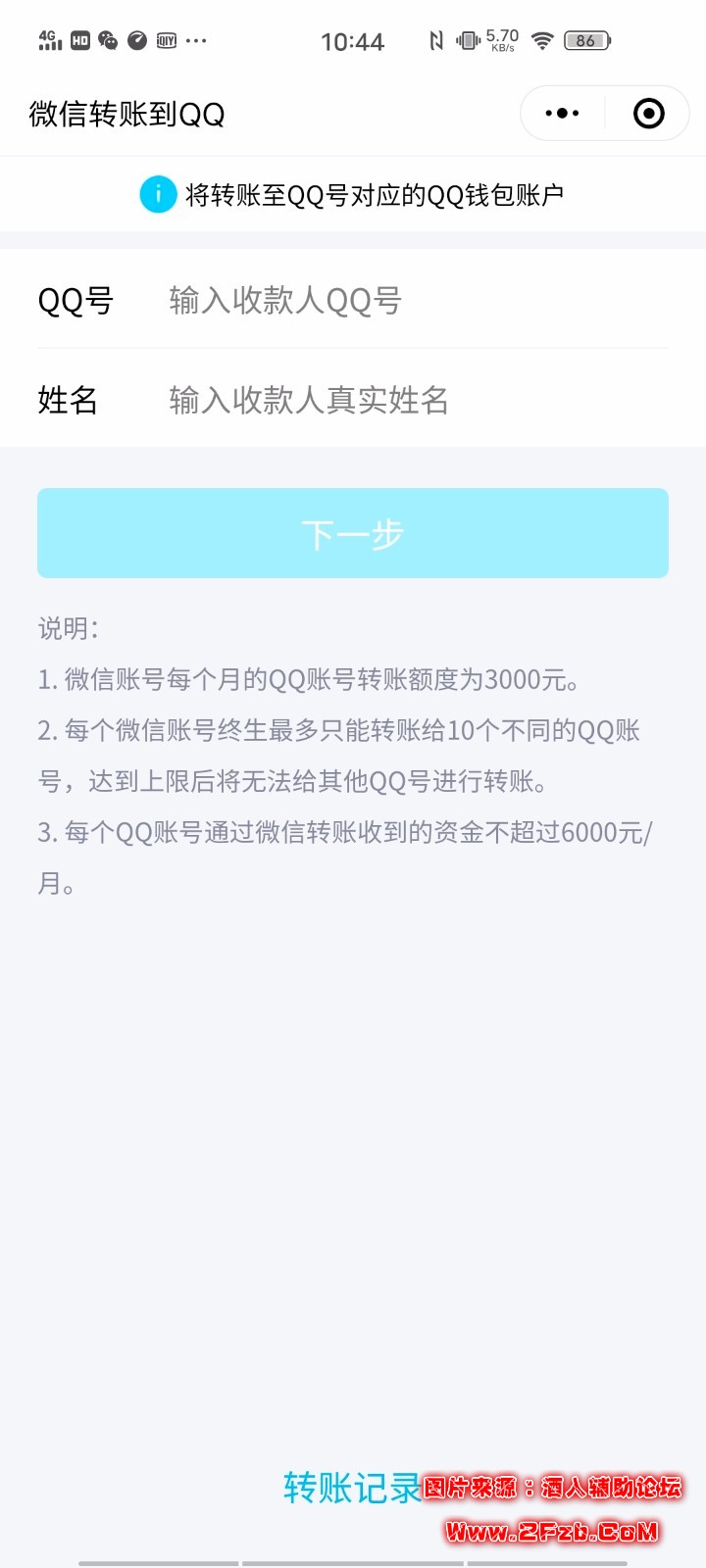Tap the vibration mode icon in the status bar

[x=467, y=40]
